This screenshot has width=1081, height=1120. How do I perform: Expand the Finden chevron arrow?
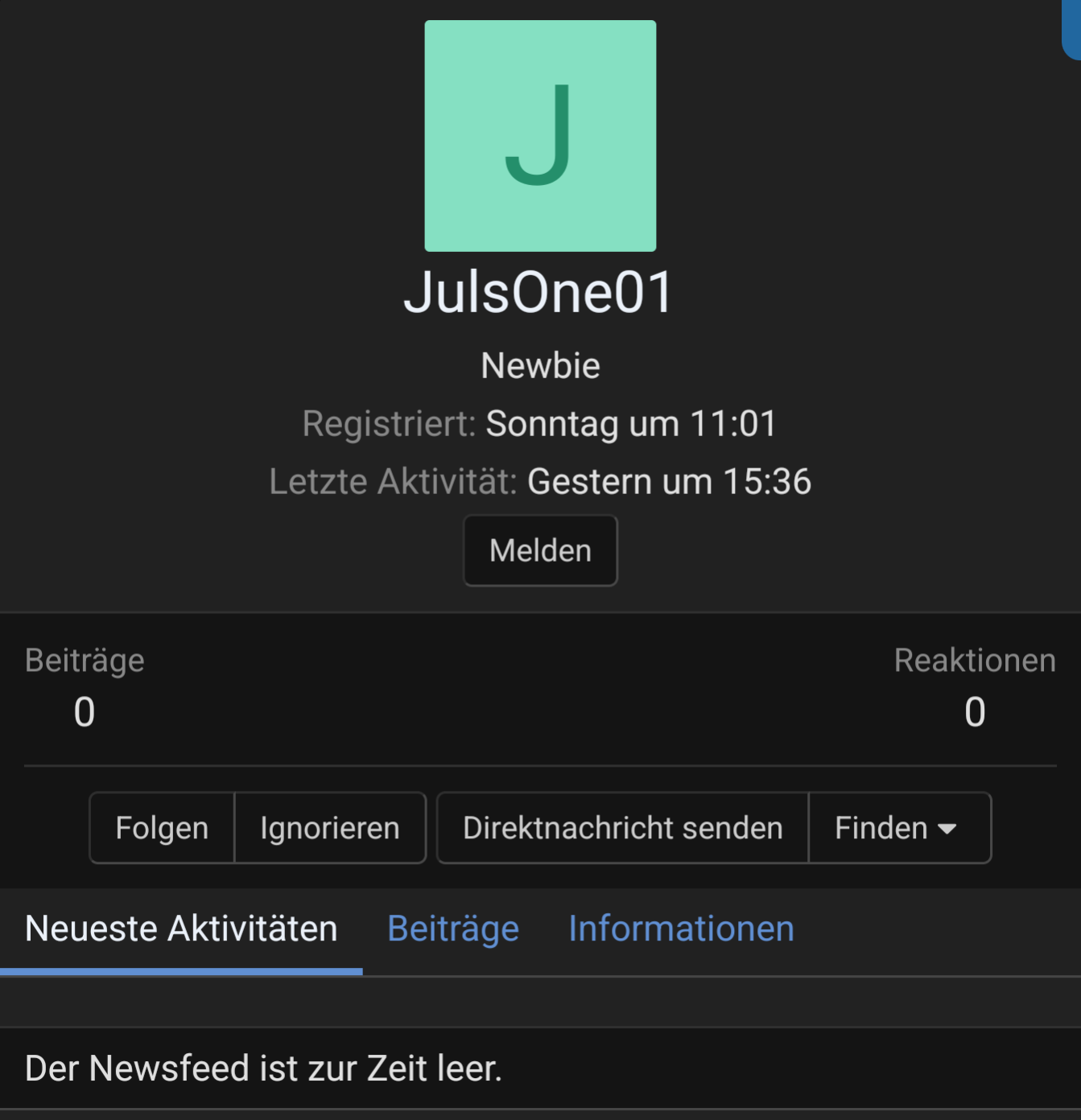click(947, 828)
